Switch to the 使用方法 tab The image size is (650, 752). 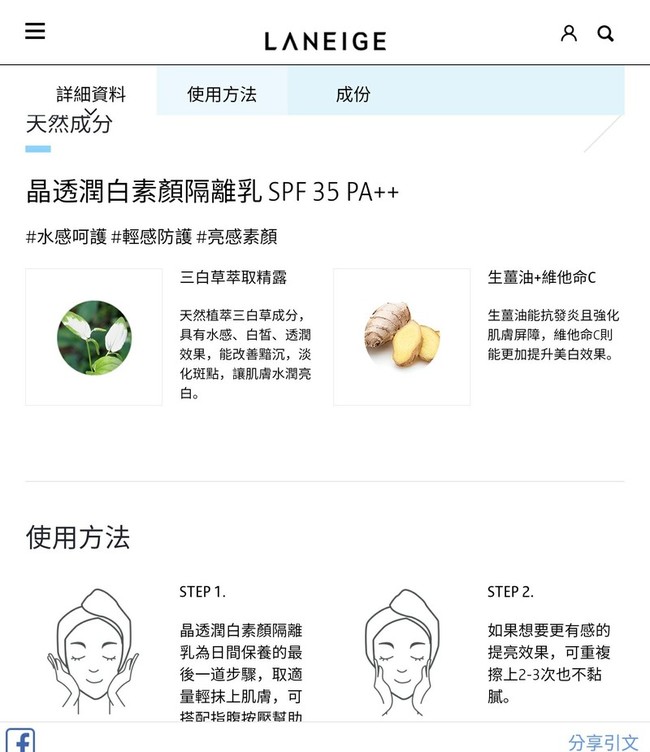coord(222,94)
